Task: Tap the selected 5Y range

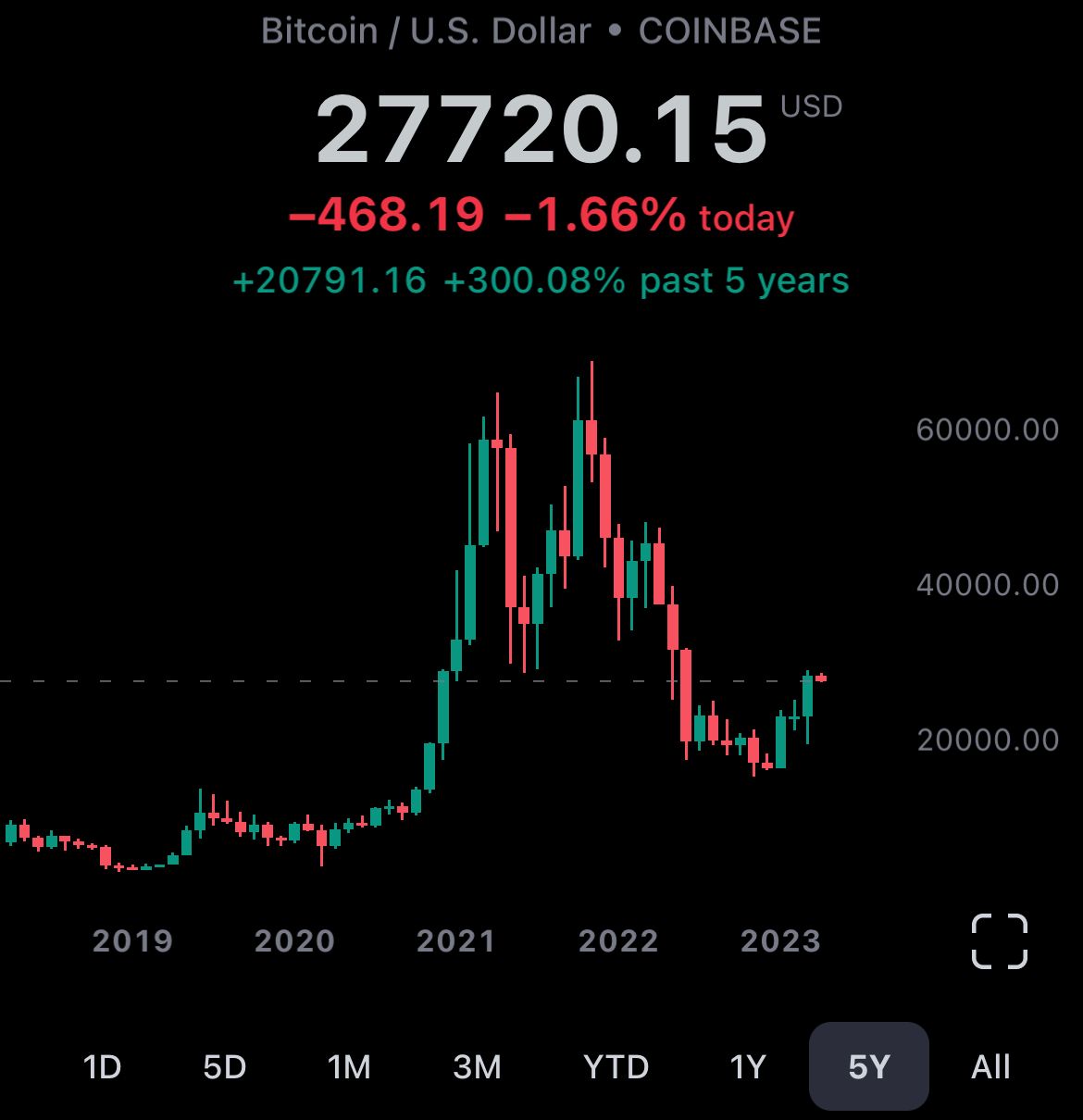Action: [x=868, y=1066]
